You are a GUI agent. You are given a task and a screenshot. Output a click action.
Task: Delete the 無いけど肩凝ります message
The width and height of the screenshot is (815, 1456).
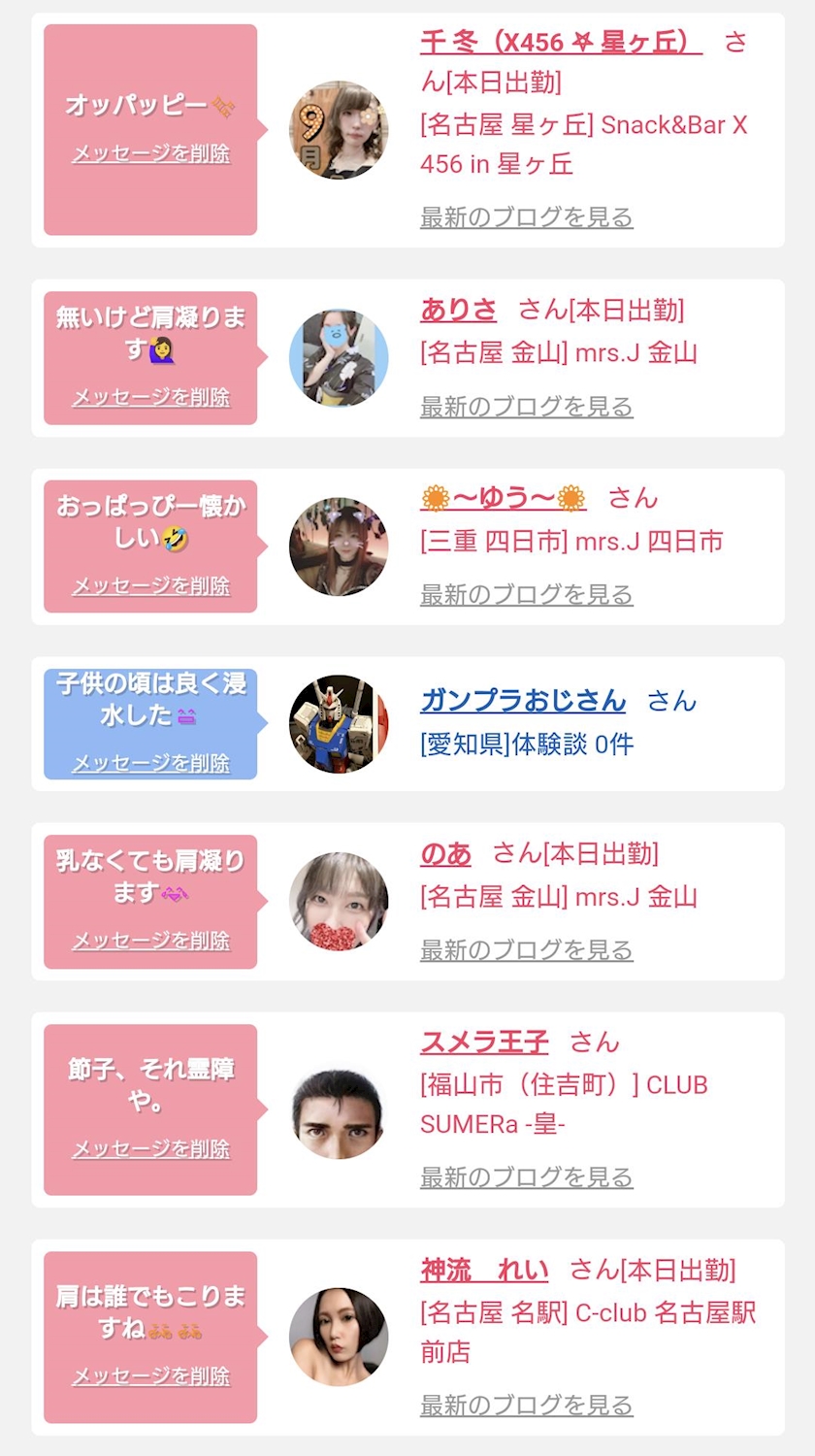point(150,397)
